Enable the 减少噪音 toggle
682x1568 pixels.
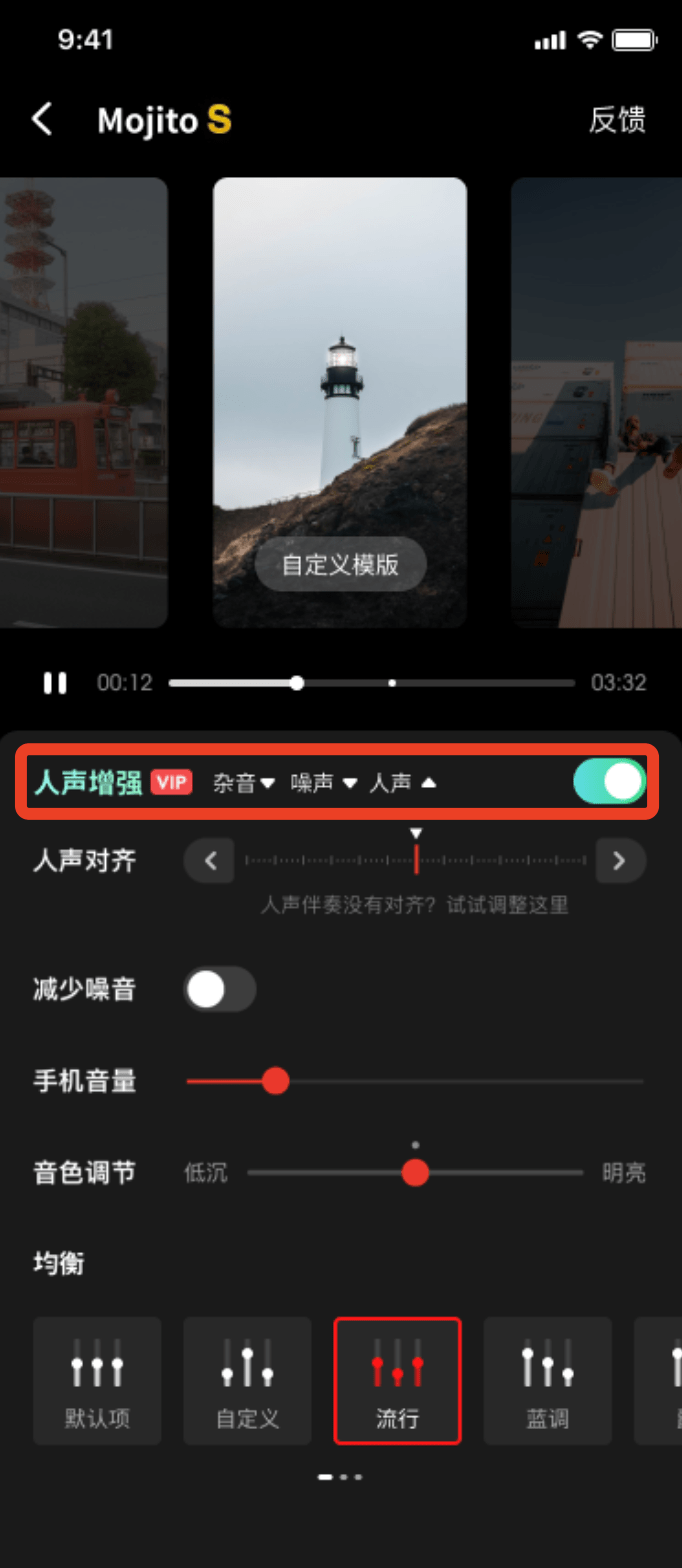(220, 989)
